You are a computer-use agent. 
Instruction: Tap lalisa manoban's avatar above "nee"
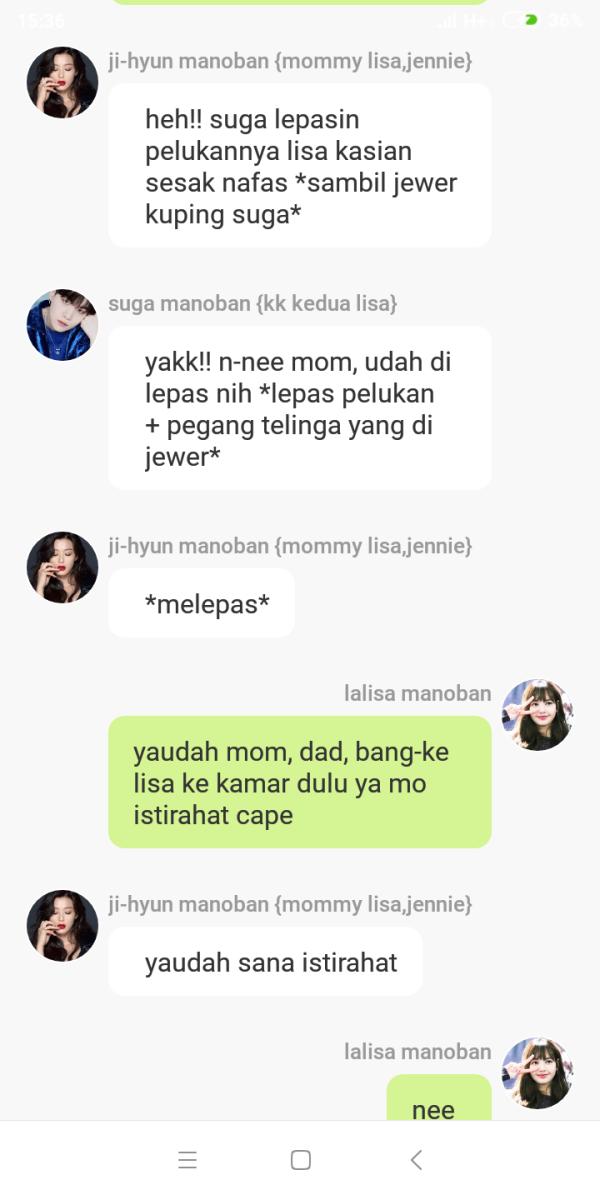537,1072
